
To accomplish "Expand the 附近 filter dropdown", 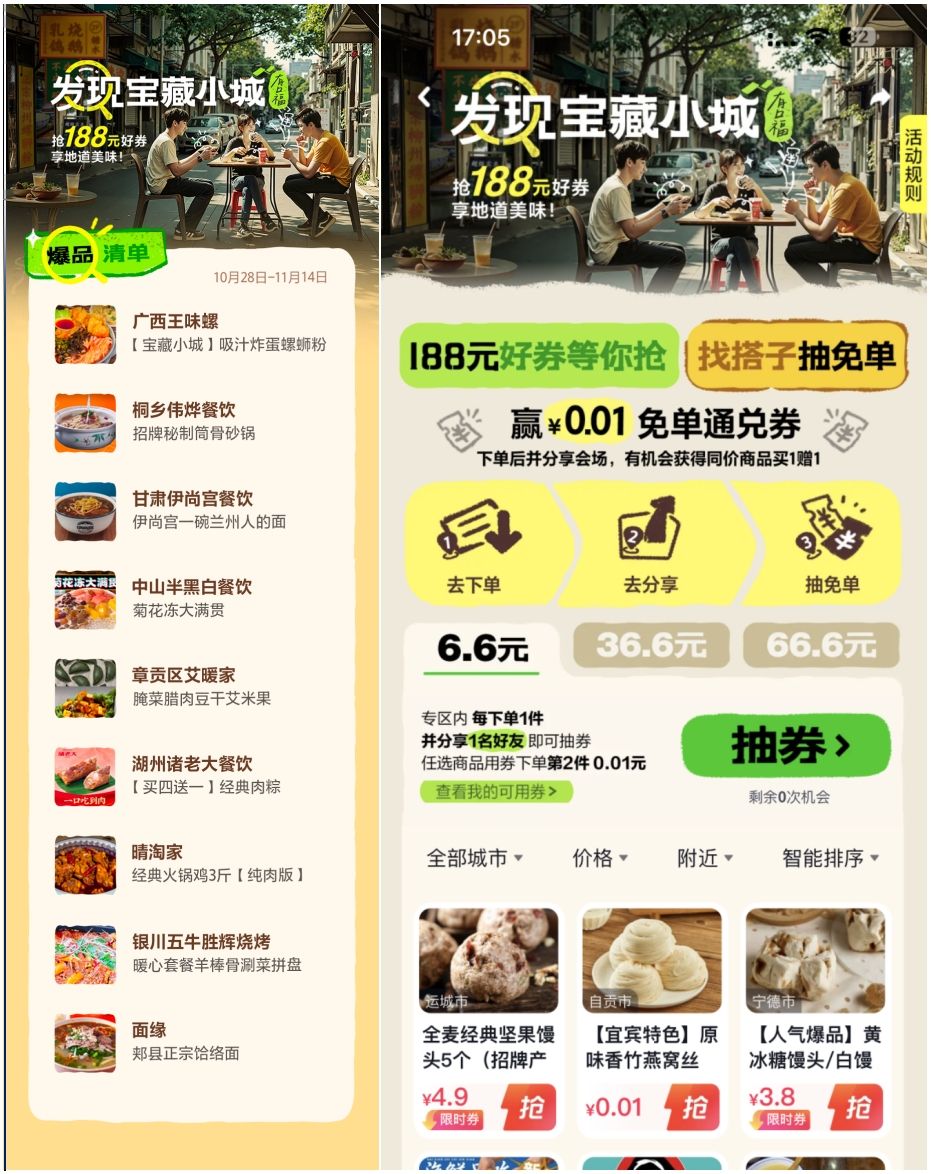I will [706, 858].
